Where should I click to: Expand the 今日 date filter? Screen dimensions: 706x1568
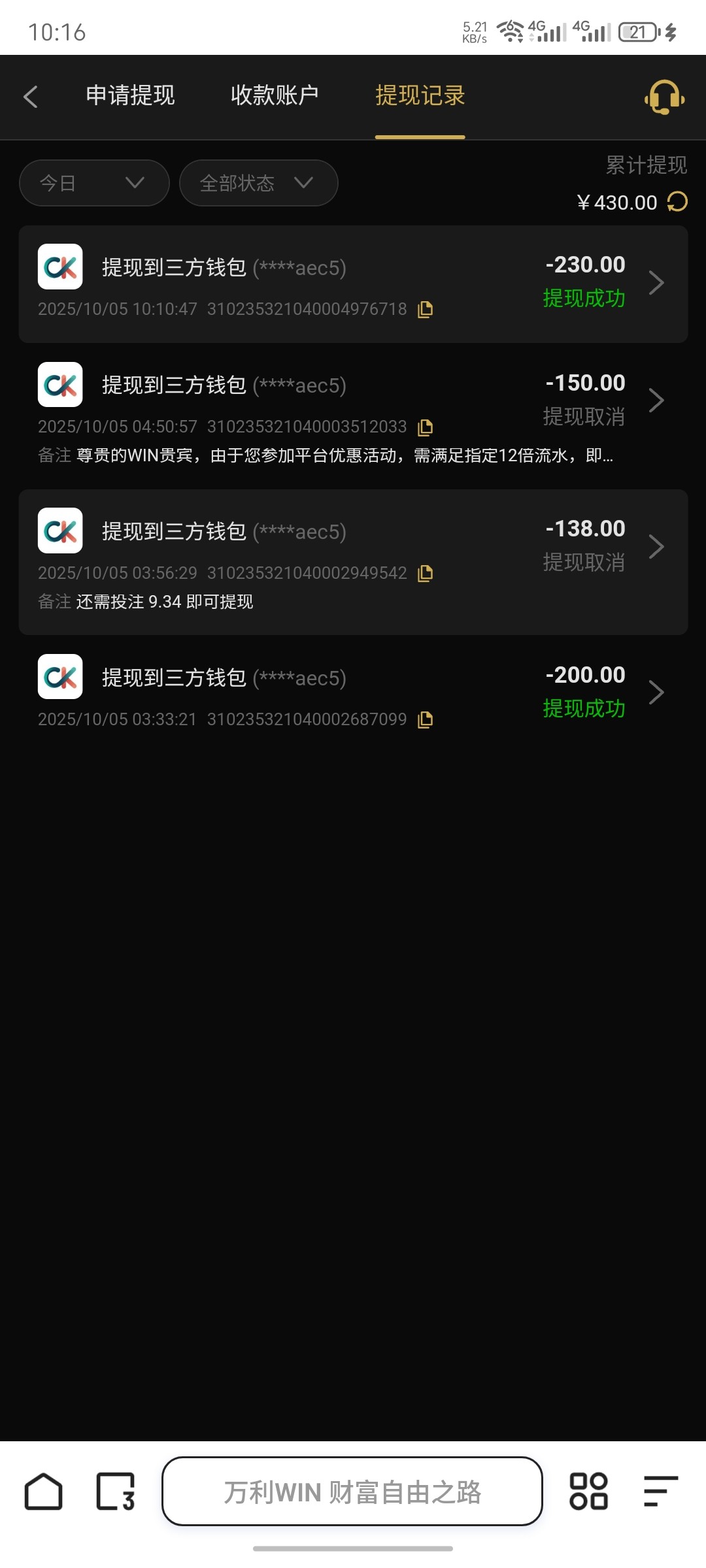(x=94, y=183)
